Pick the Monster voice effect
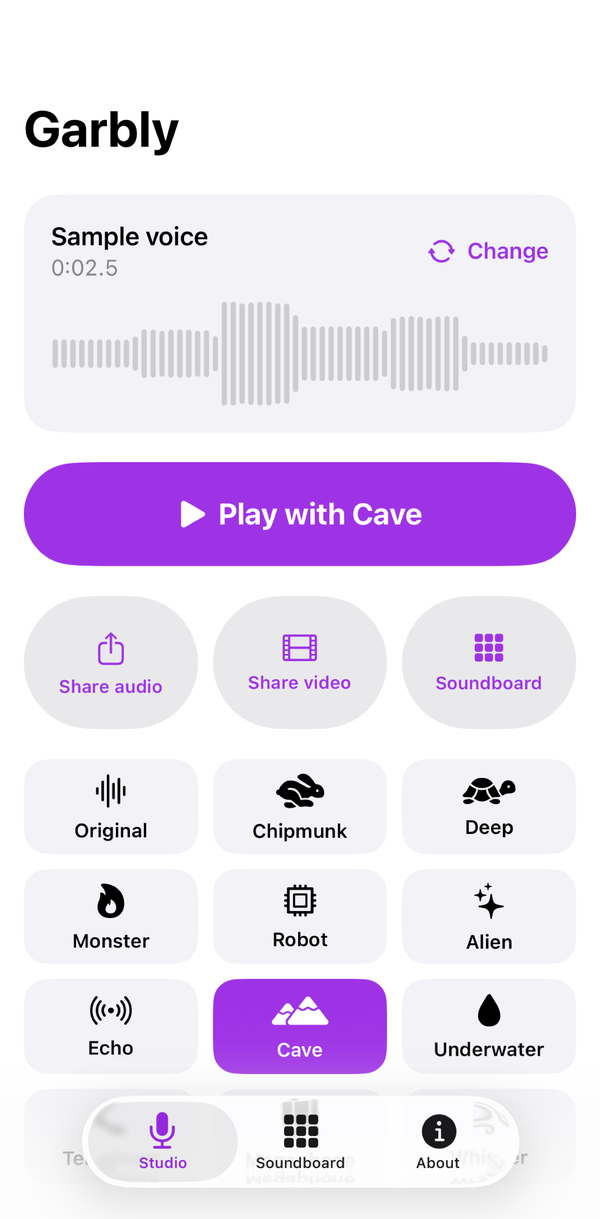Screen dimensions: 600x1219 111,916
